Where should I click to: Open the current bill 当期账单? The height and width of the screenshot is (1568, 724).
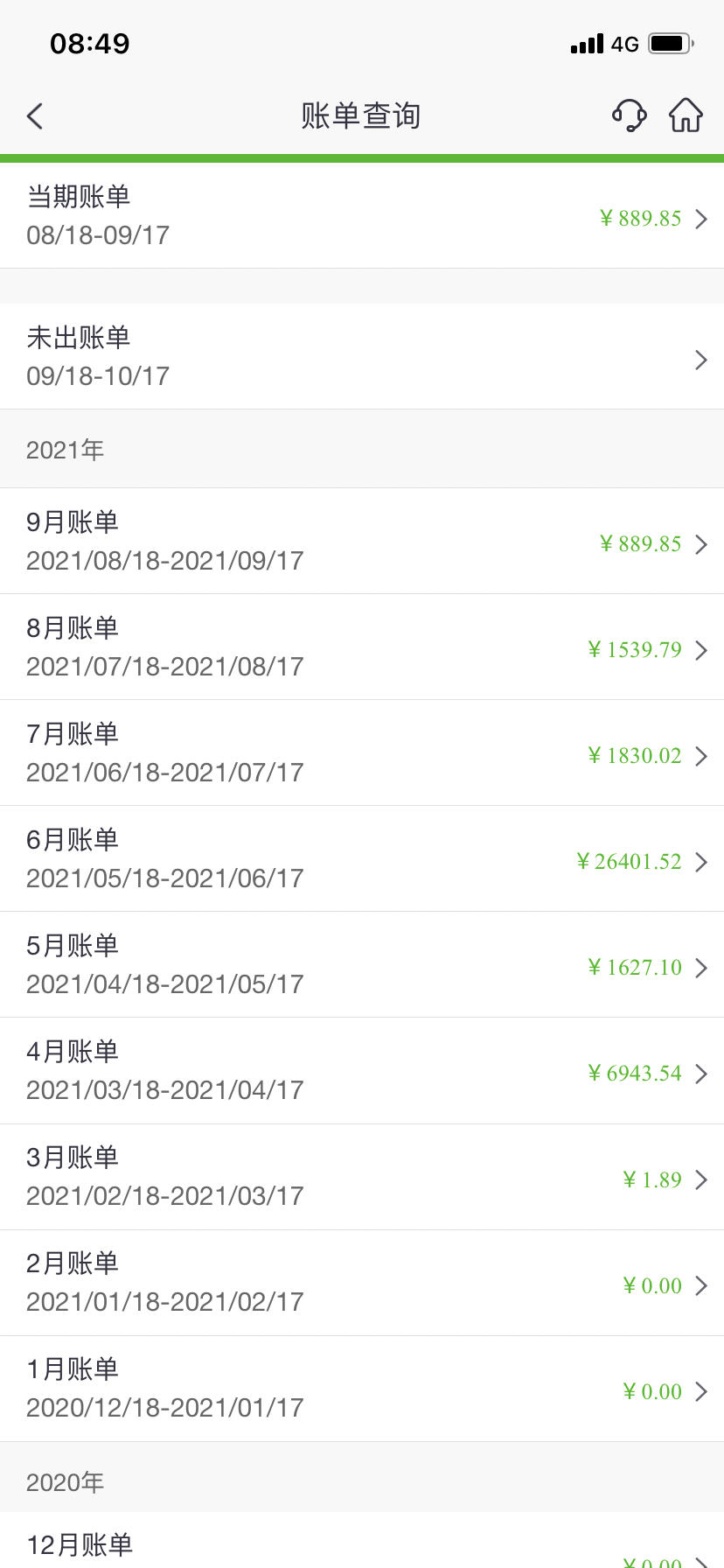[x=362, y=215]
